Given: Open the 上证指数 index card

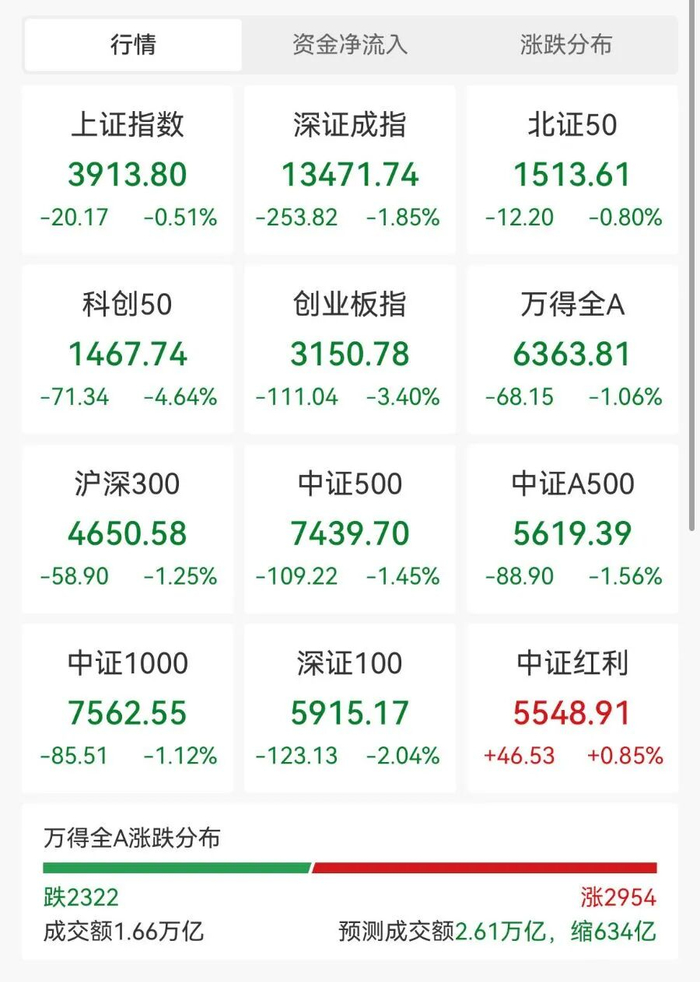Looking at the screenshot, I should coord(127,170).
